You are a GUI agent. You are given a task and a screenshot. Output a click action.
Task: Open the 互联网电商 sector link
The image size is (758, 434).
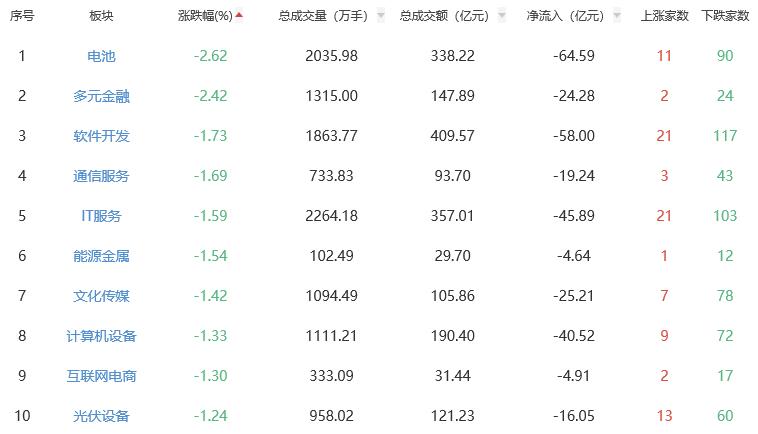pyautogui.click(x=101, y=376)
